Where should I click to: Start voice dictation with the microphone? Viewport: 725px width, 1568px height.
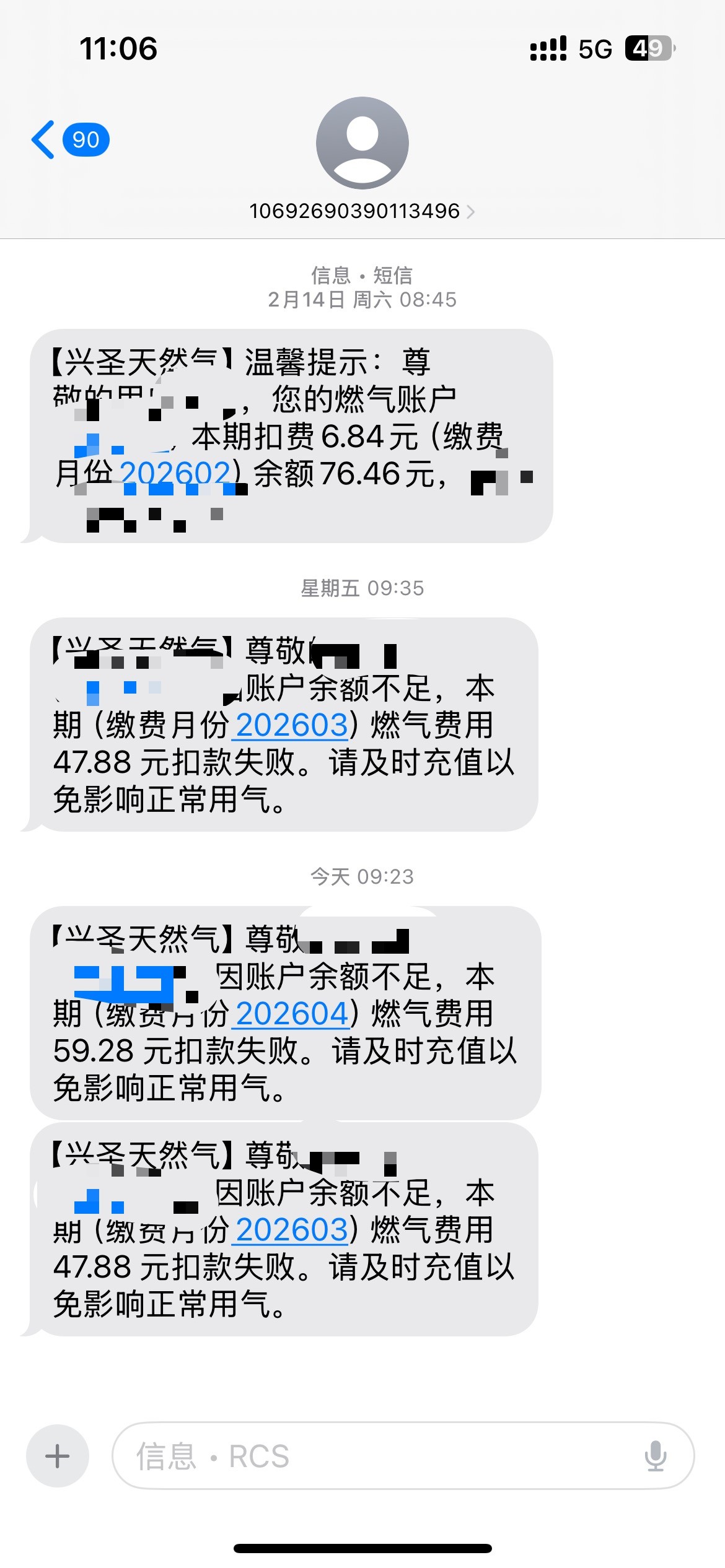point(655,1456)
